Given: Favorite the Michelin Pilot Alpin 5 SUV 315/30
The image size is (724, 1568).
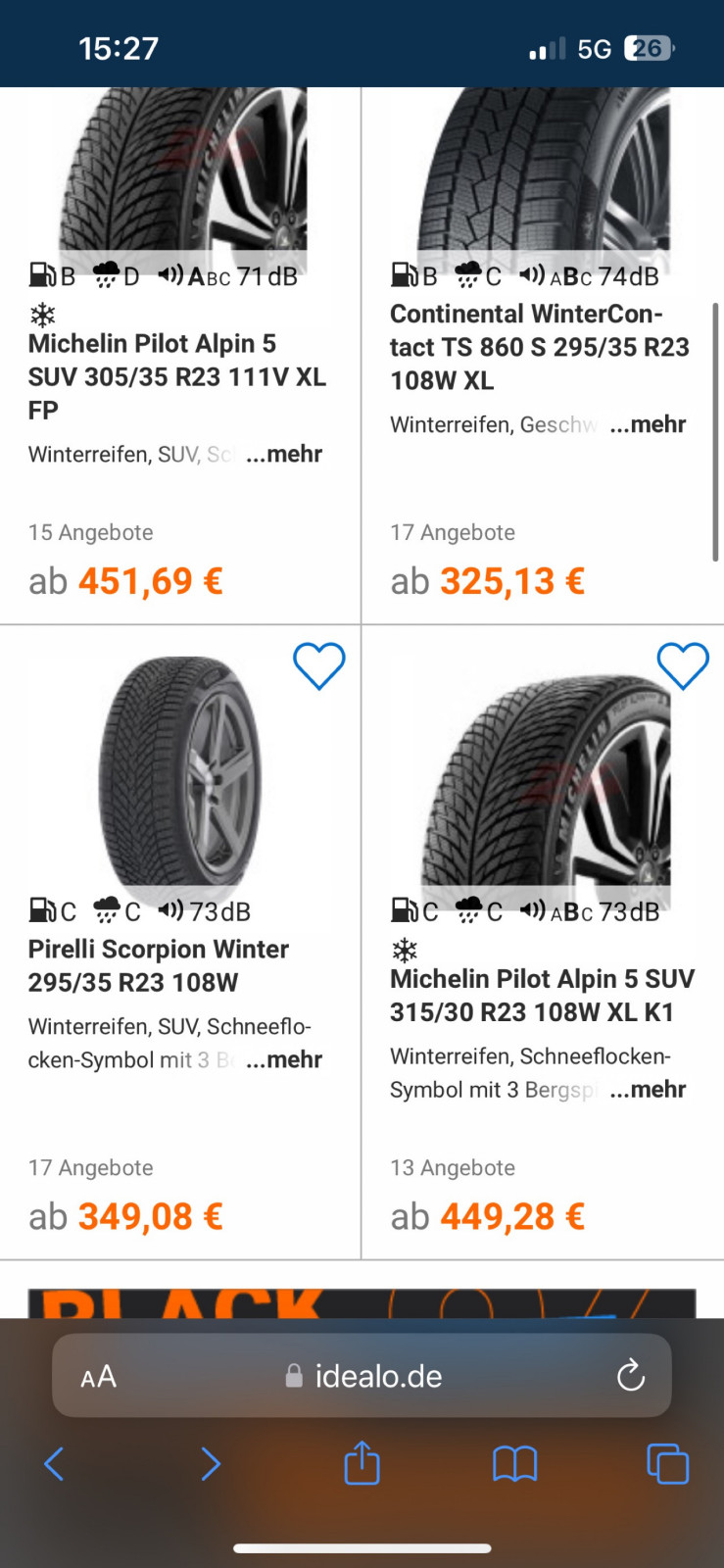Looking at the screenshot, I should pos(684,665).
